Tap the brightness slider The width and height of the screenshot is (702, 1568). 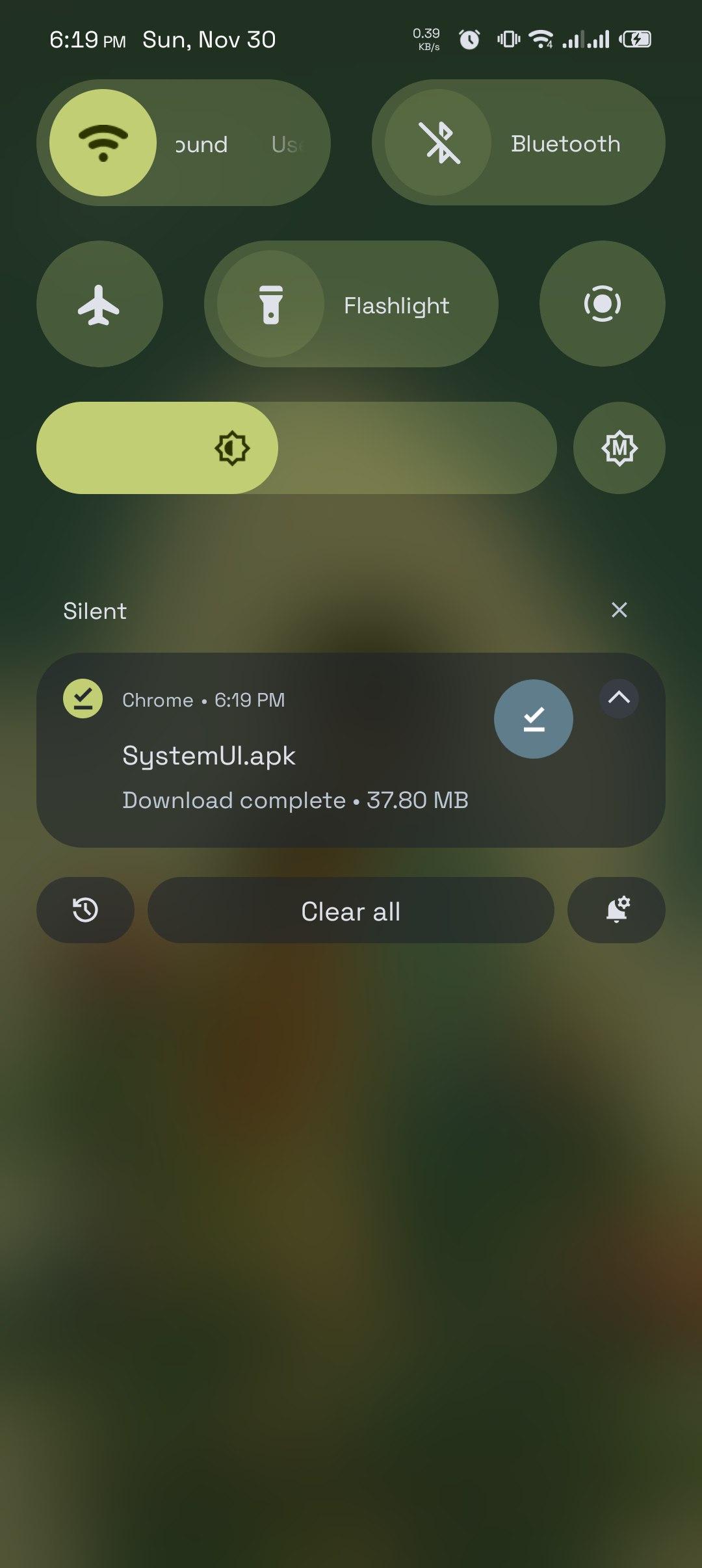[296, 448]
